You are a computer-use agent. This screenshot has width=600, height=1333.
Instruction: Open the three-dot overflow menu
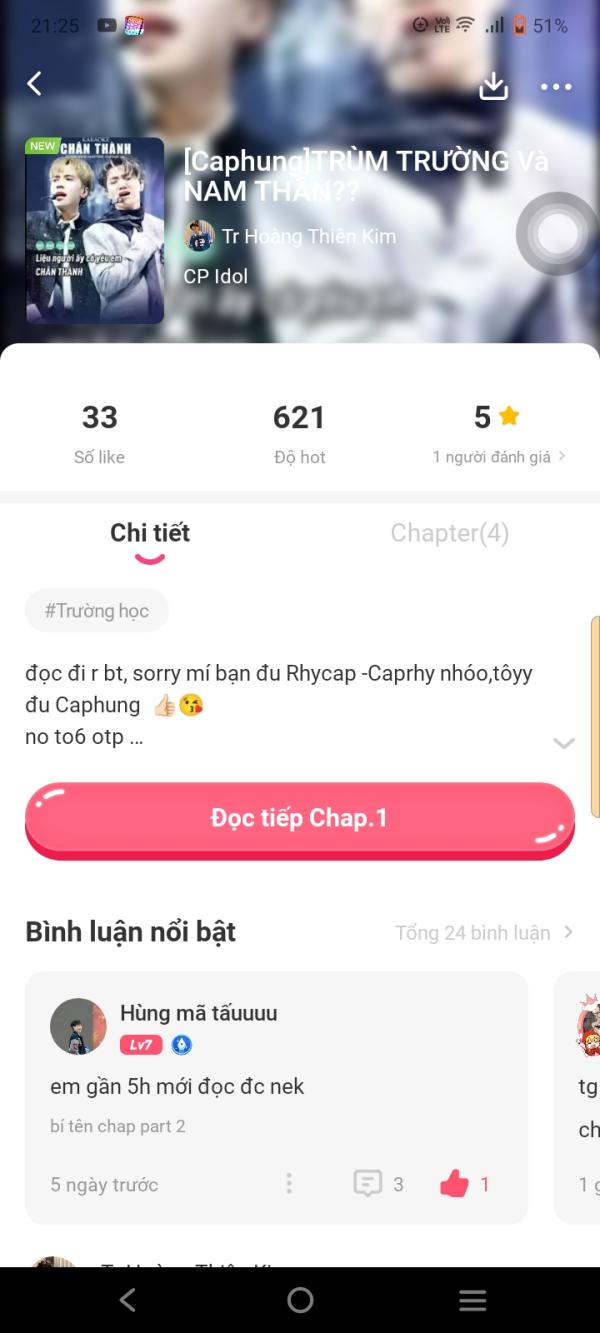click(556, 87)
